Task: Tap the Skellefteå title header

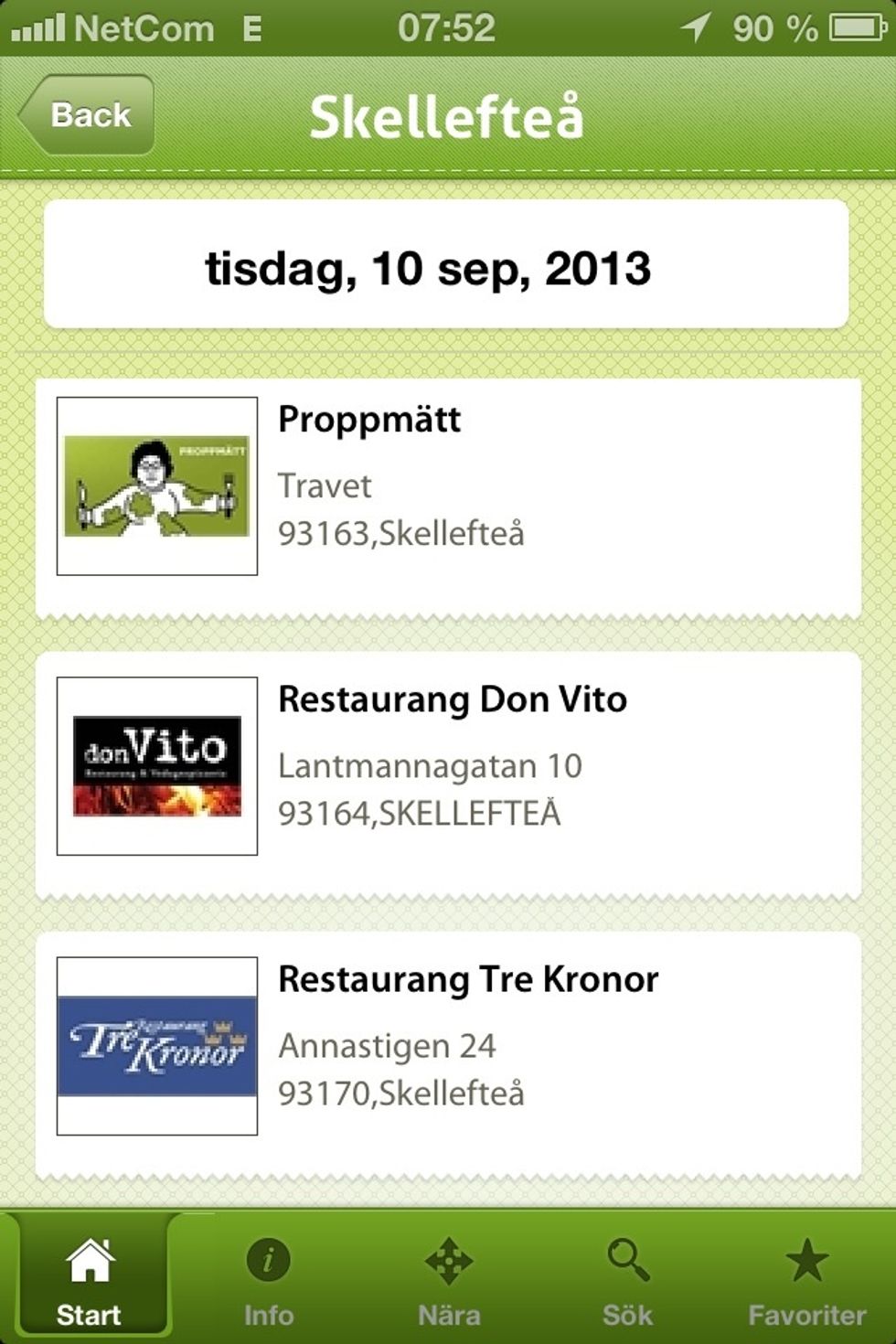Action: [x=448, y=113]
